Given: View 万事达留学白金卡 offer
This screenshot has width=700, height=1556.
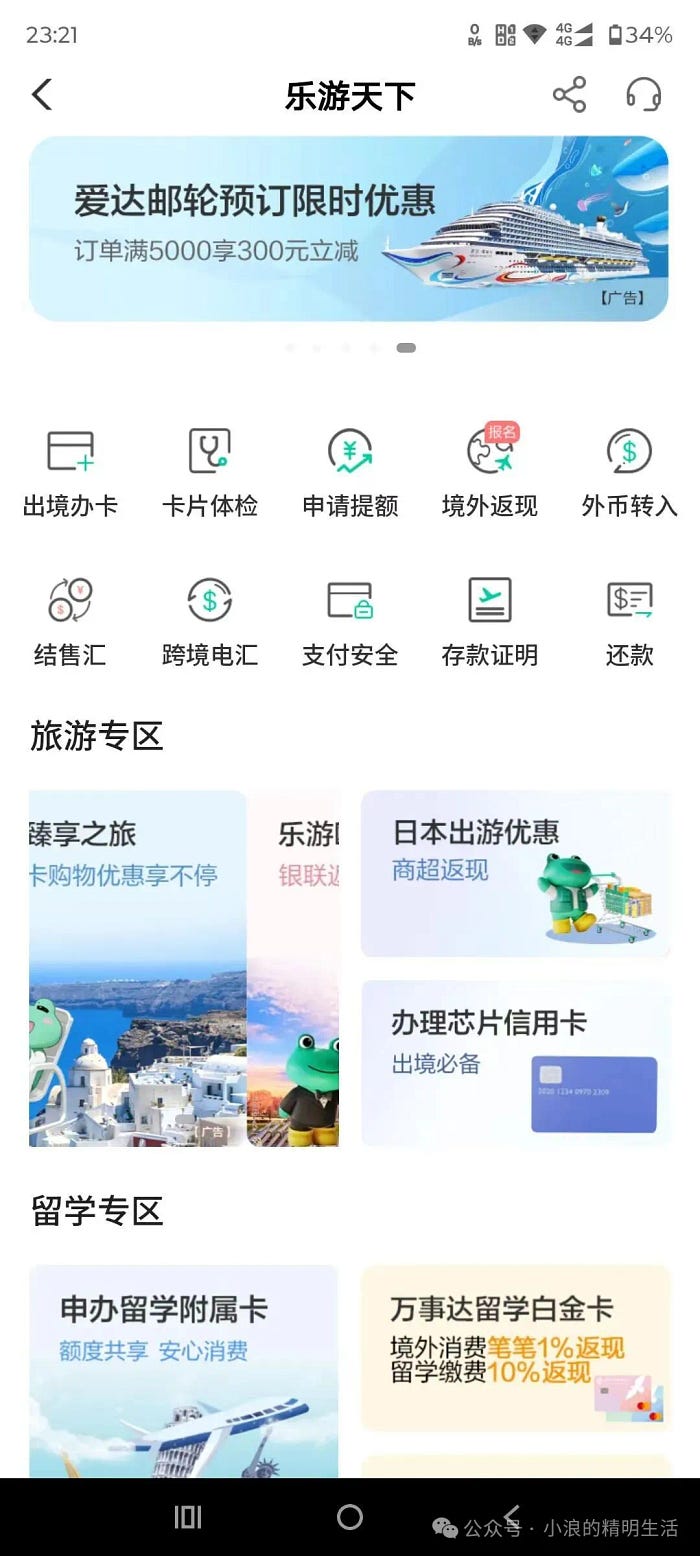Looking at the screenshot, I should click(515, 1346).
